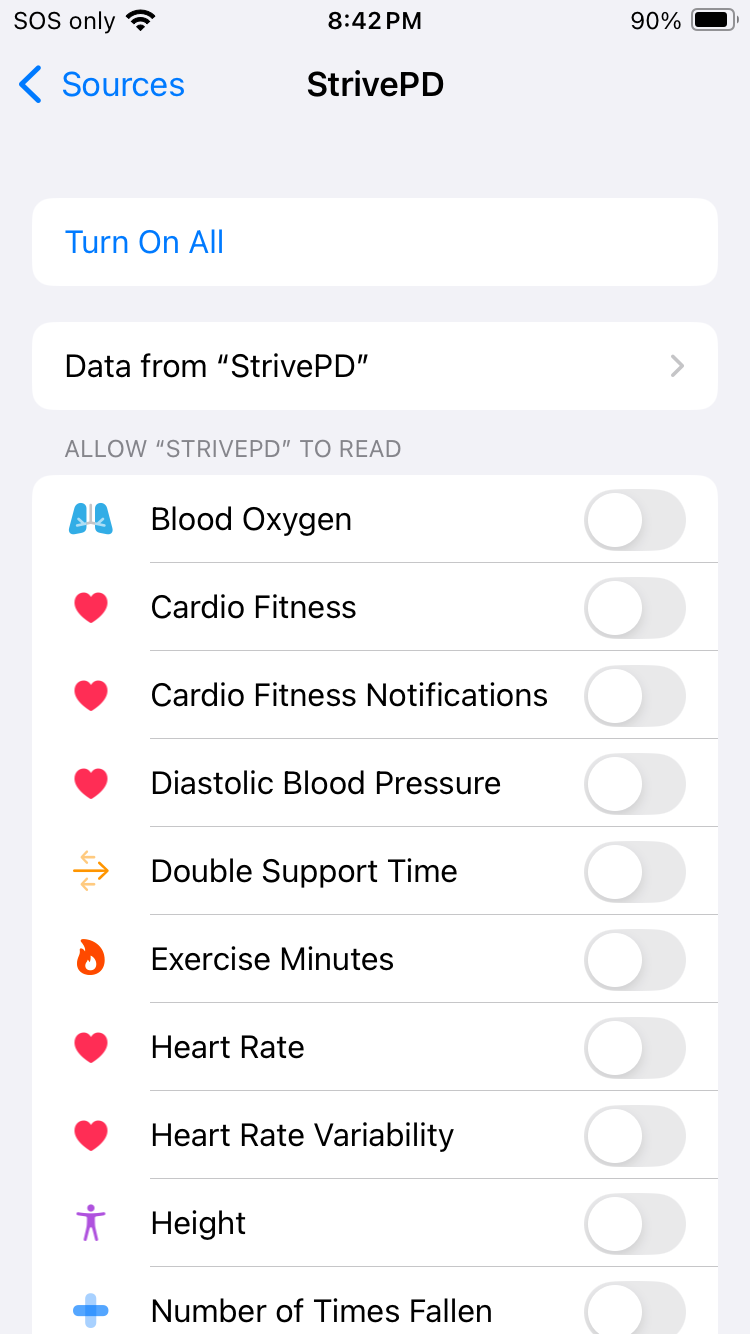
Task: Enable the Blood Oxygen switch
Action: click(x=634, y=520)
